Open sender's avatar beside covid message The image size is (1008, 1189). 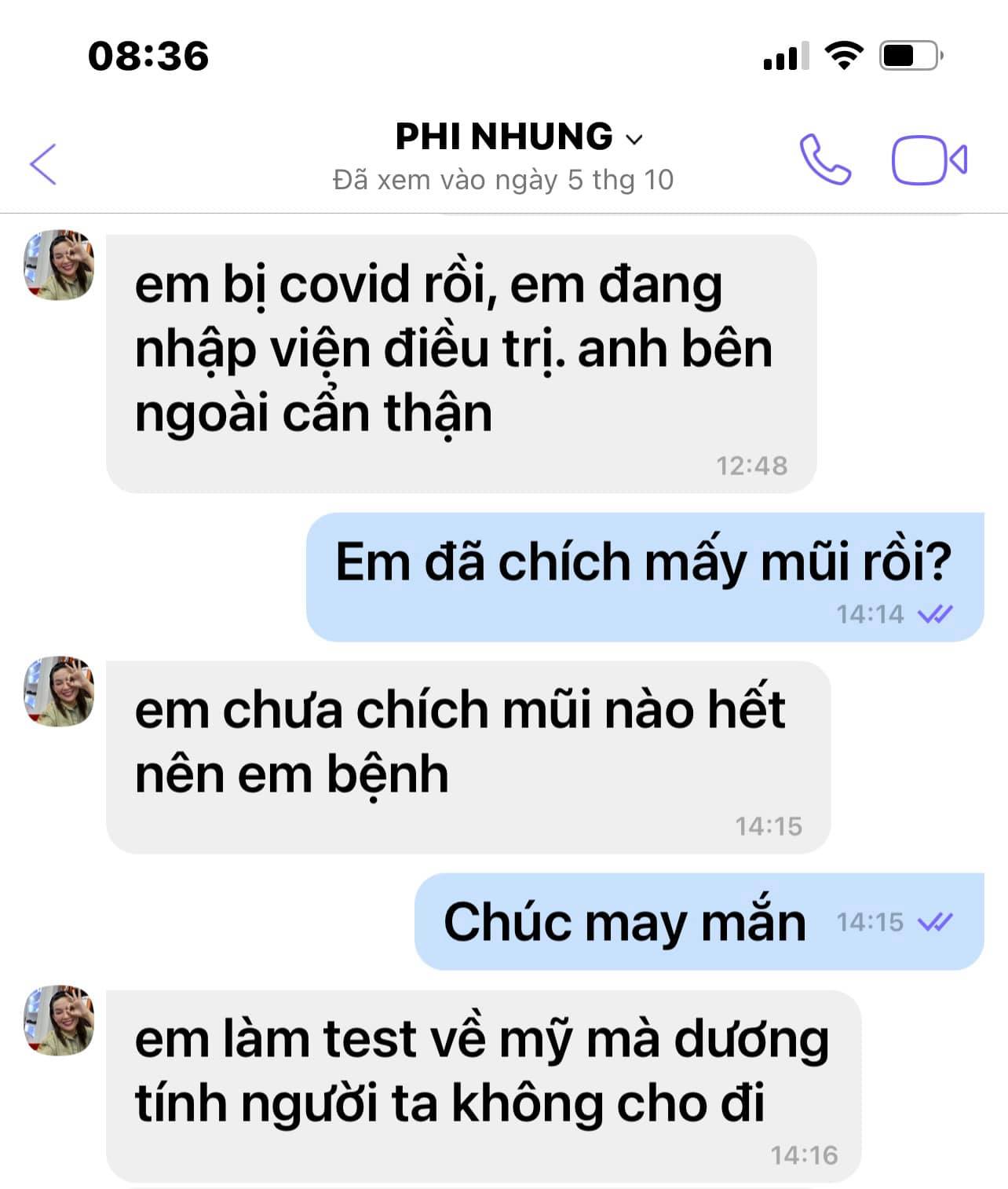pyautogui.click(x=60, y=265)
